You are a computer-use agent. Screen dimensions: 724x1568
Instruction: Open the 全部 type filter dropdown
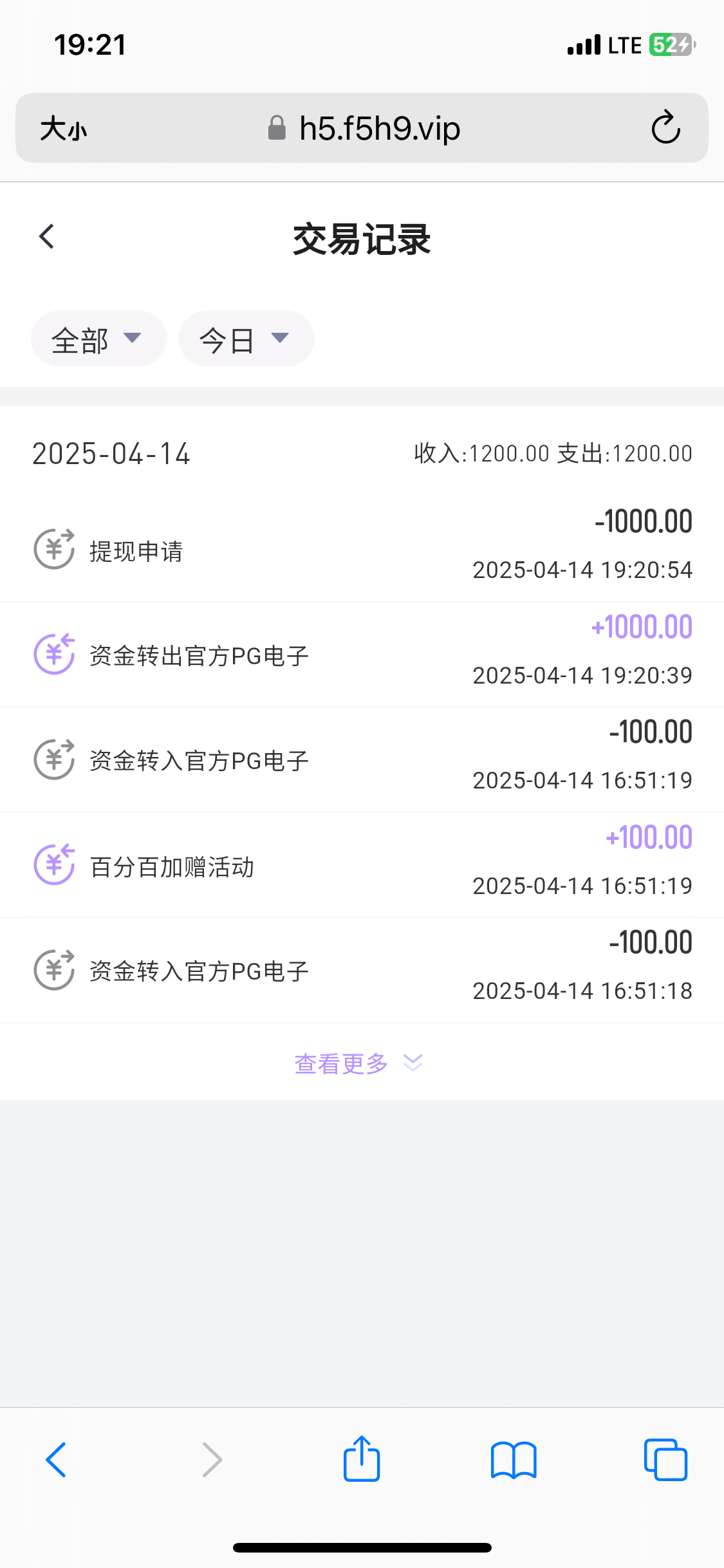(x=98, y=339)
